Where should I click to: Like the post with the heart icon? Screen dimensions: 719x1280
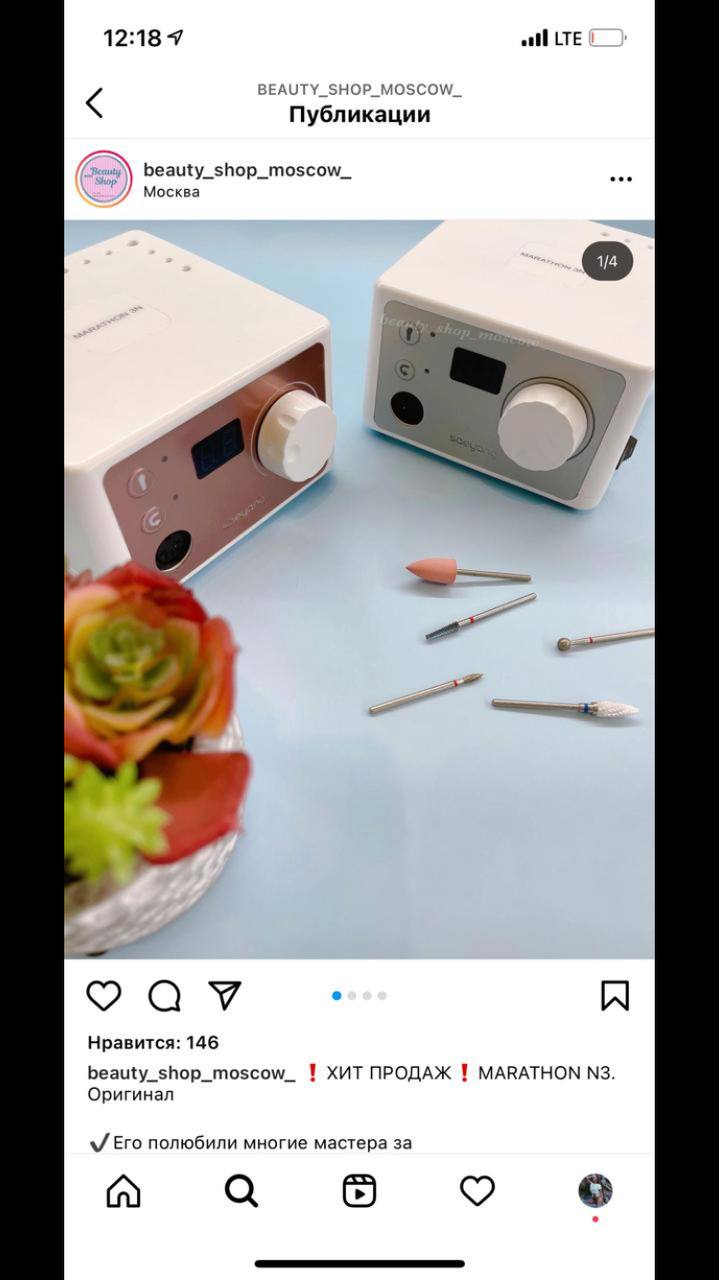tap(104, 995)
